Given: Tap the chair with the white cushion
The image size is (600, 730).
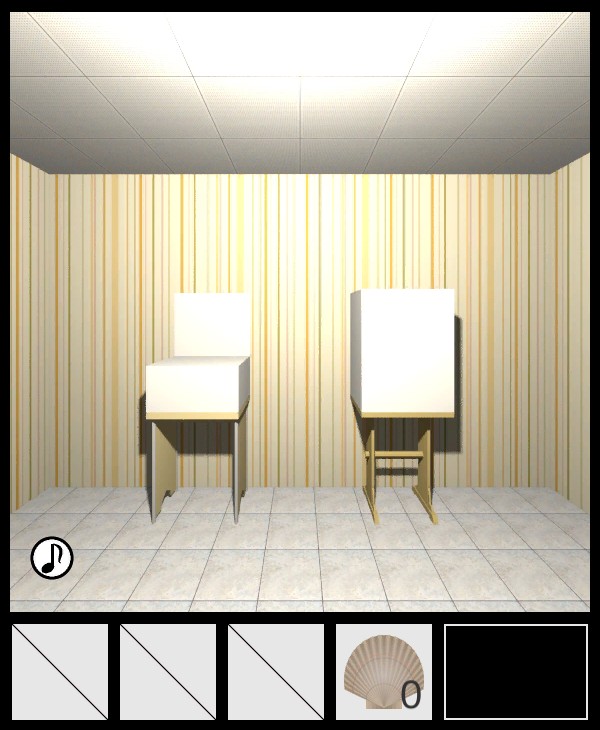Looking at the screenshot, I should coord(198,386).
